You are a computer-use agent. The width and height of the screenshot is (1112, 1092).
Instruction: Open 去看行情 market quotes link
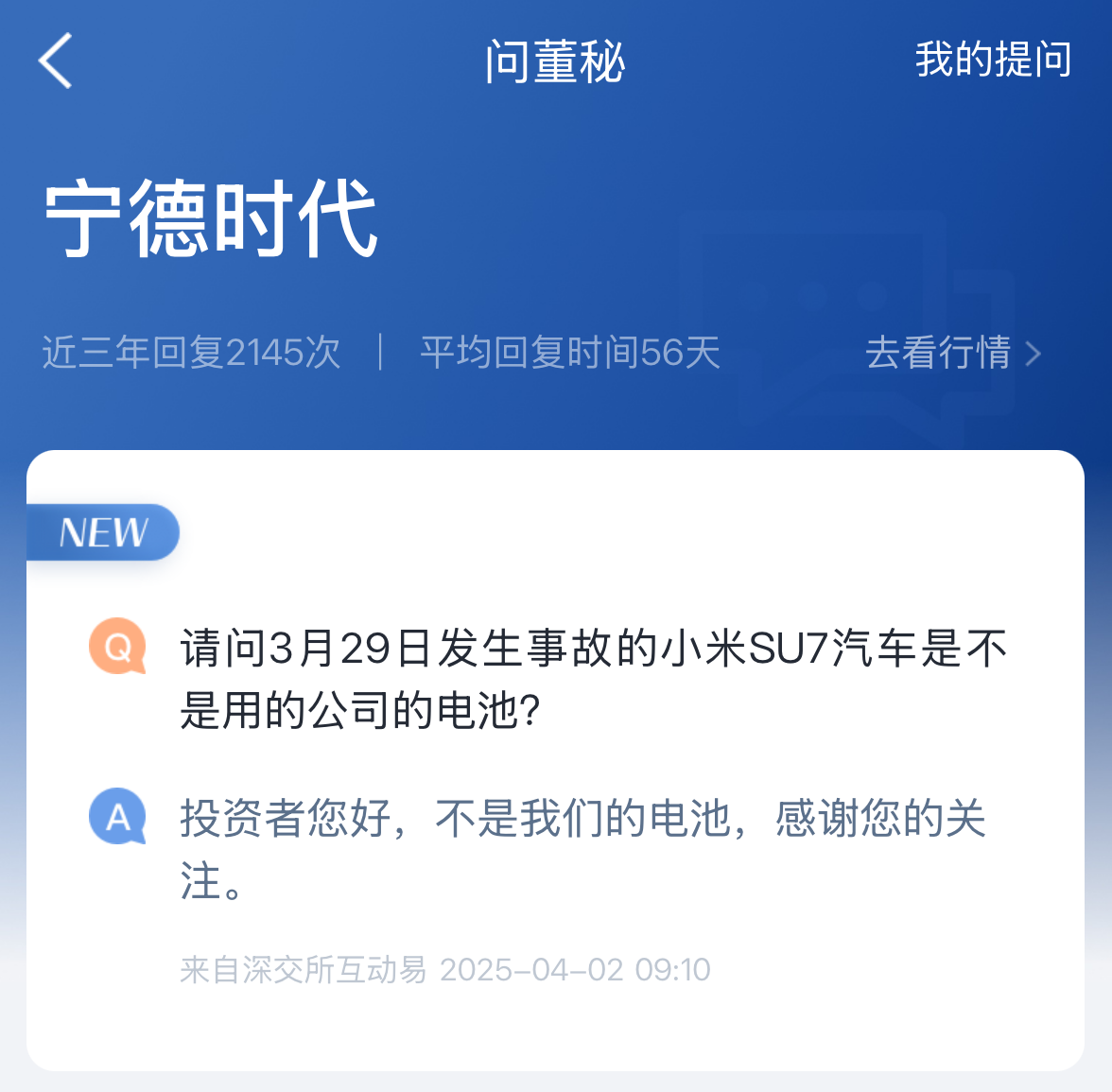[x=952, y=353]
